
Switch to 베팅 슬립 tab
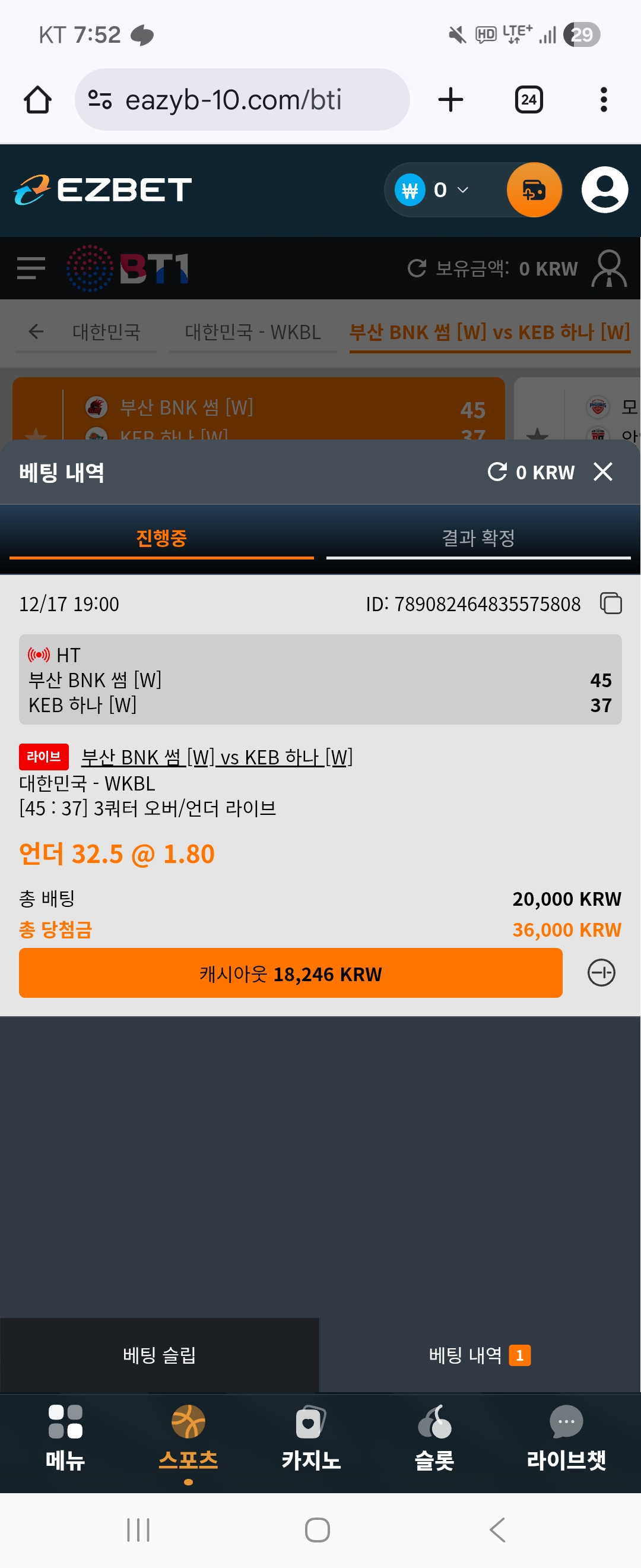coord(159,1355)
